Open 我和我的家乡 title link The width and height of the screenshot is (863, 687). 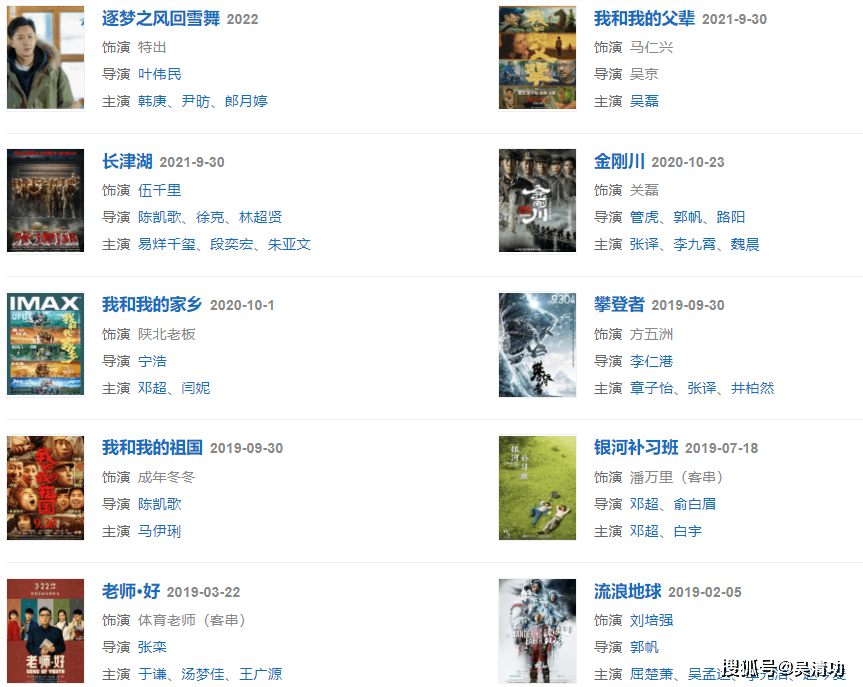pos(152,305)
